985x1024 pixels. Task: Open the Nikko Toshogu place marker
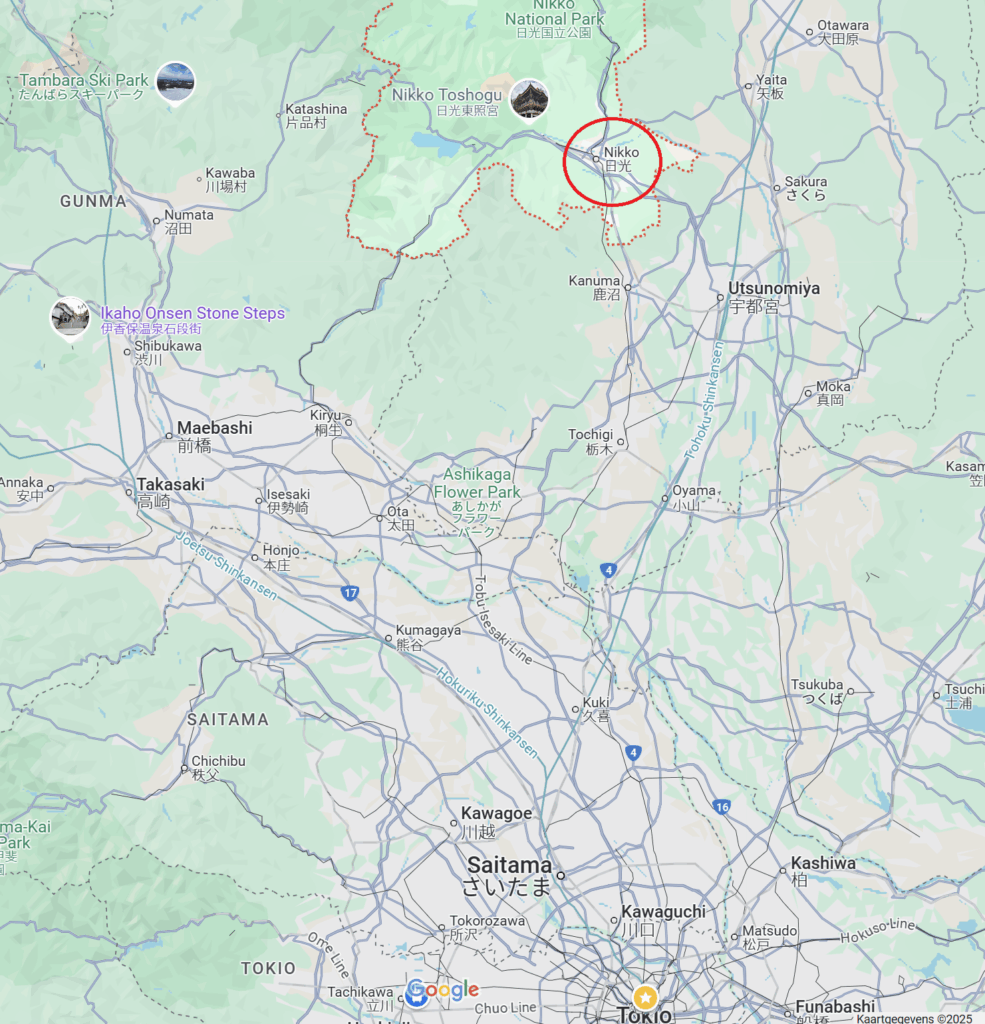(x=528, y=98)
